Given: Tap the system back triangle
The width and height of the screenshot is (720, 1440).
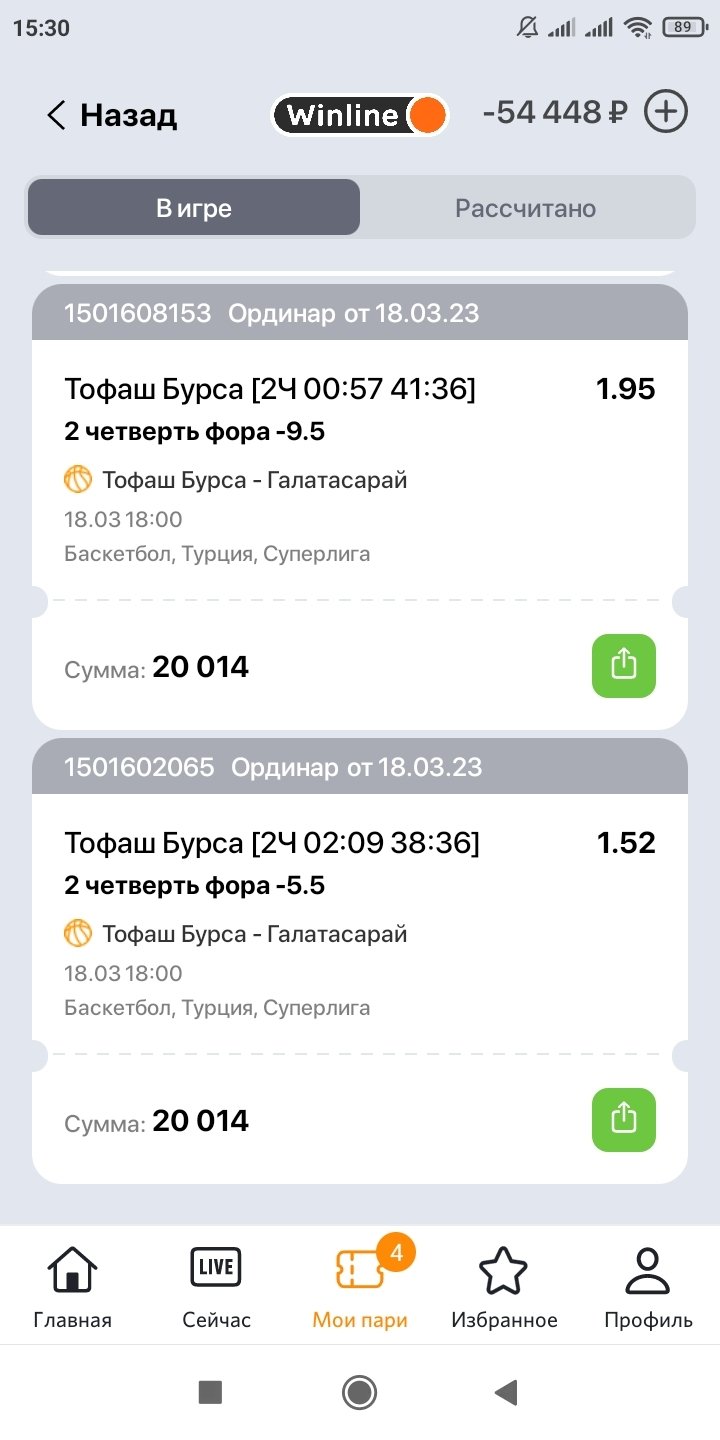Looking at the screenshot, I should point(507,1392).
